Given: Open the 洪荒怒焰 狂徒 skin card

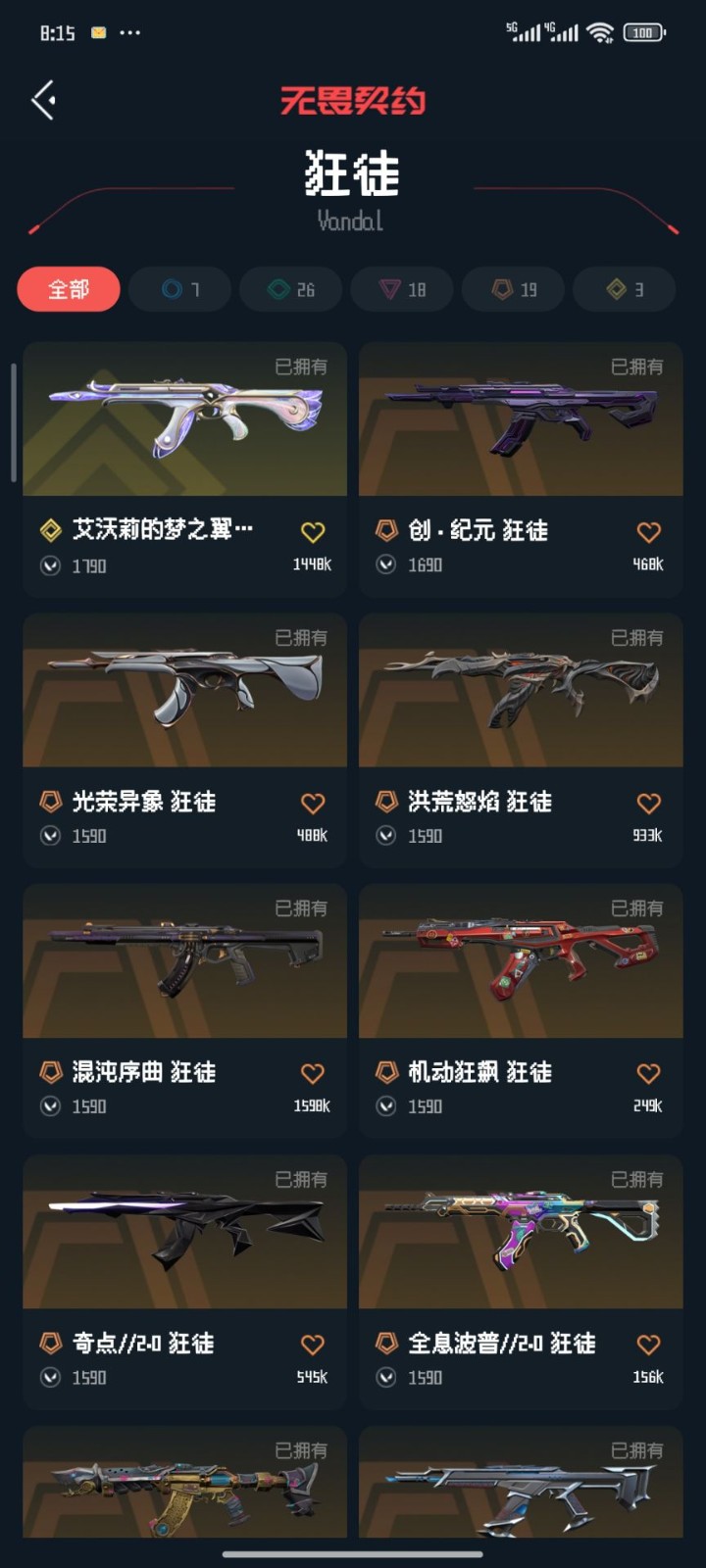Looking at the screenshot, I should click(x=521, y=740).
